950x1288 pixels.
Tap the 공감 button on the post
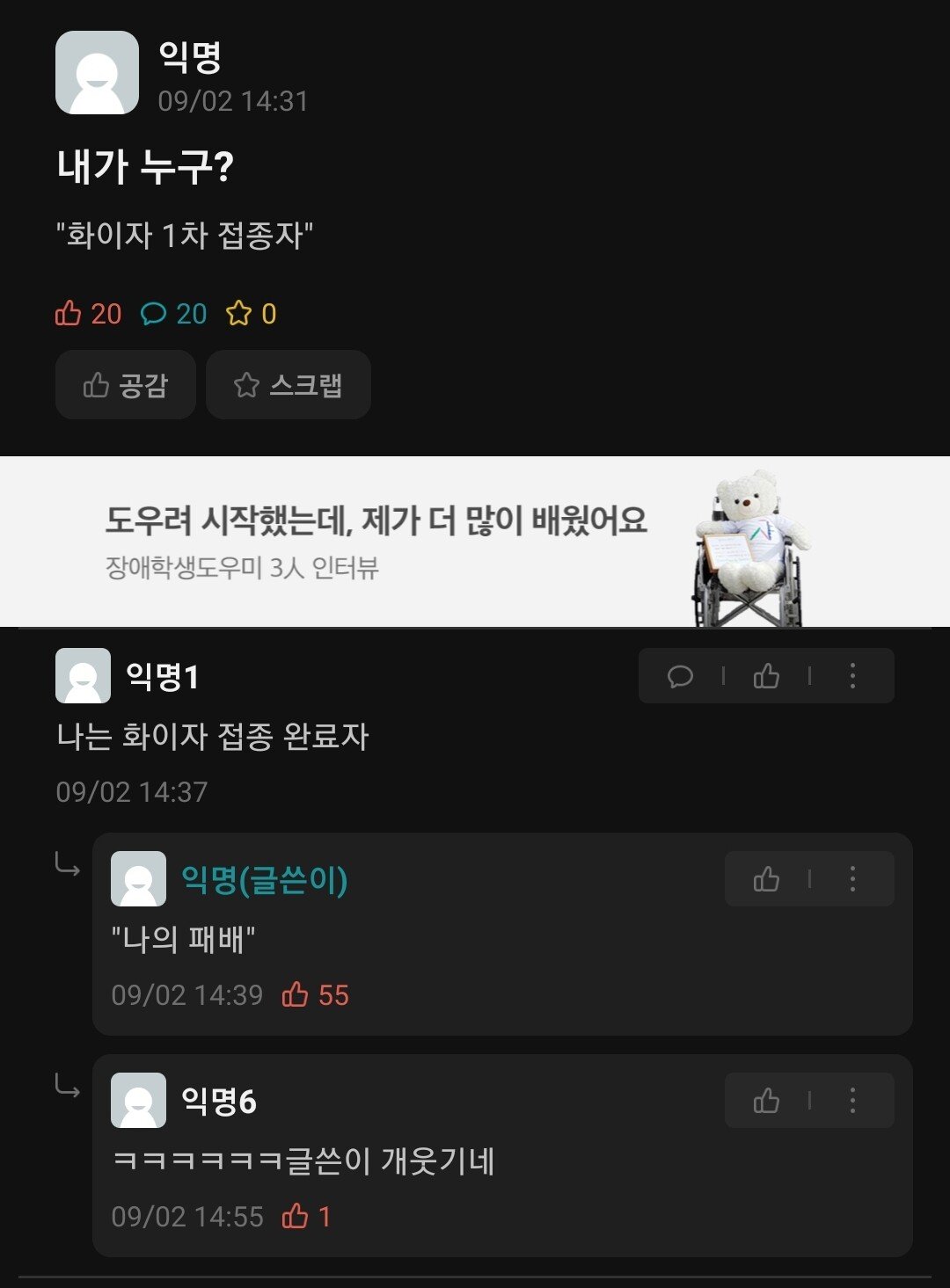point(125,385)
